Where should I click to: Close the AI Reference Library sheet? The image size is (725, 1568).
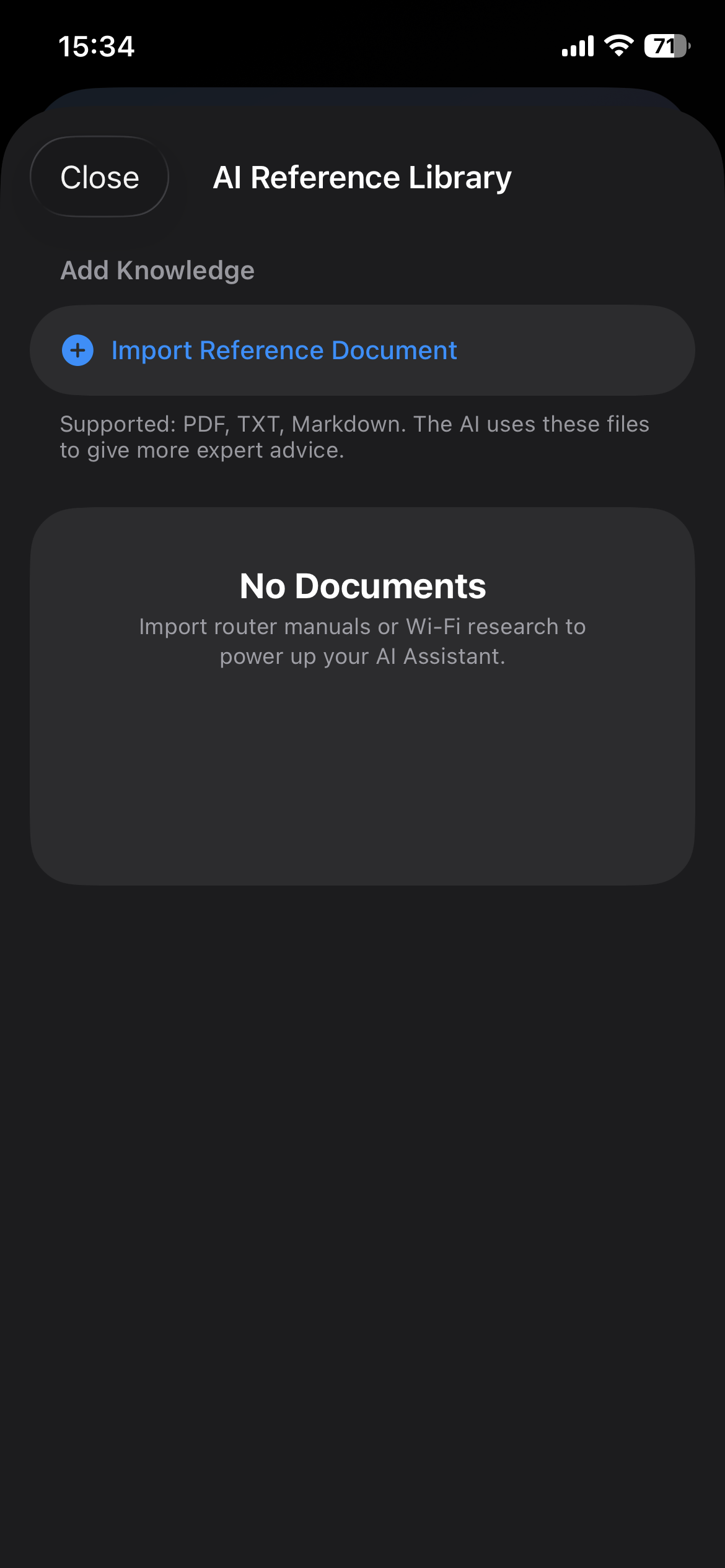click(100, 177)
